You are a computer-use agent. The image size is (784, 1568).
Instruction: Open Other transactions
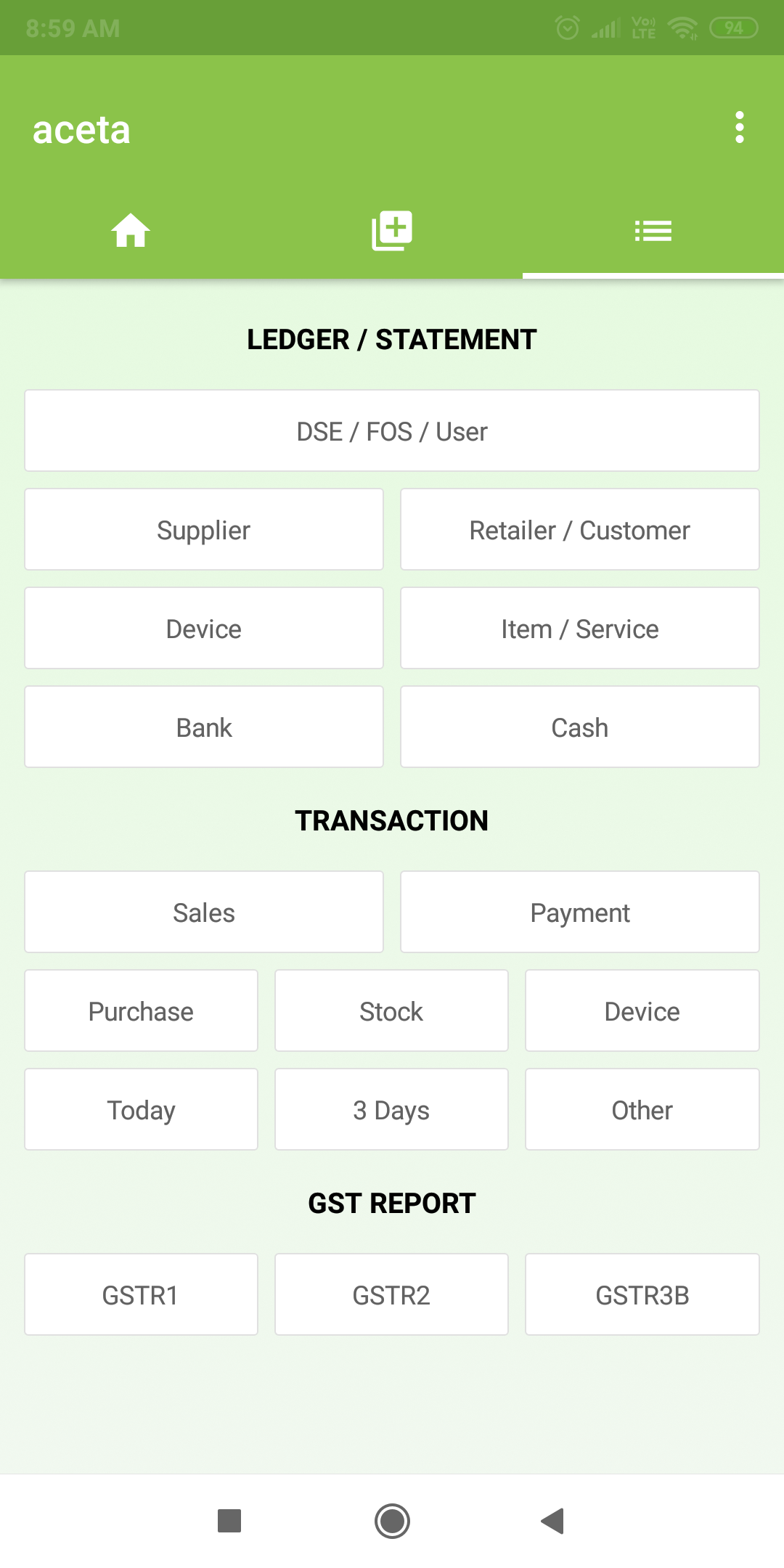[642, 1110]
